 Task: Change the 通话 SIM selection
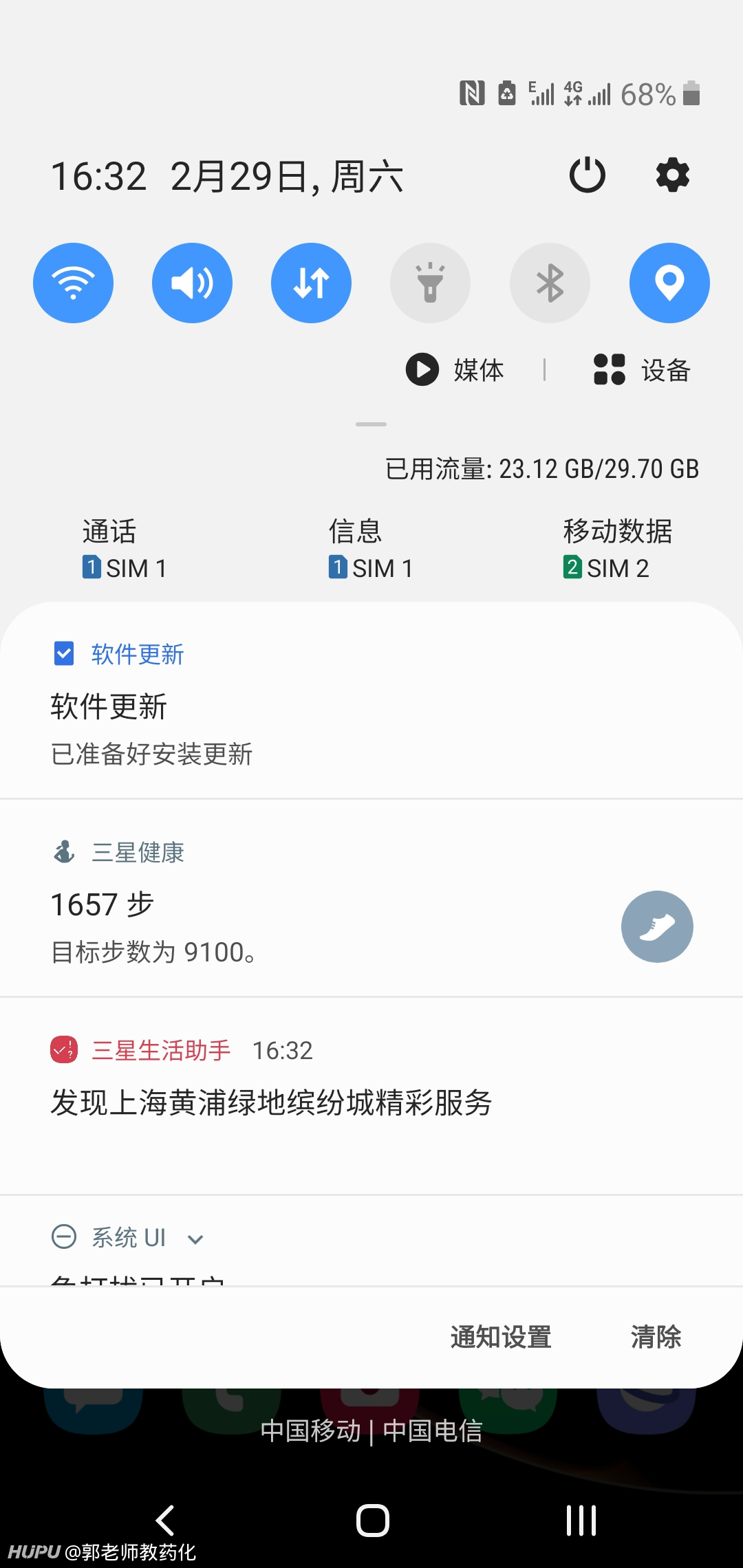[x=124, y=549]
